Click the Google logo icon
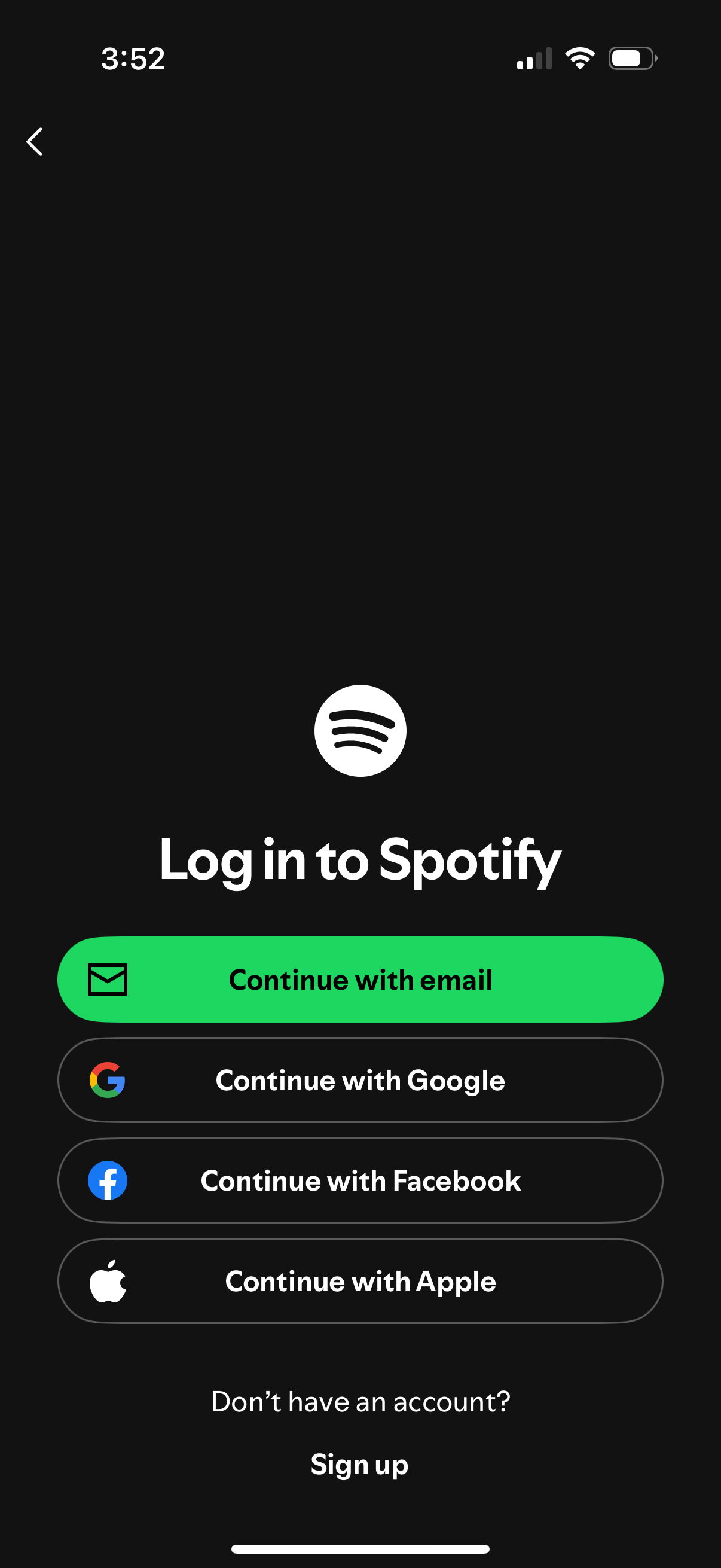721x1568 pixels. tap(107, 1079)
